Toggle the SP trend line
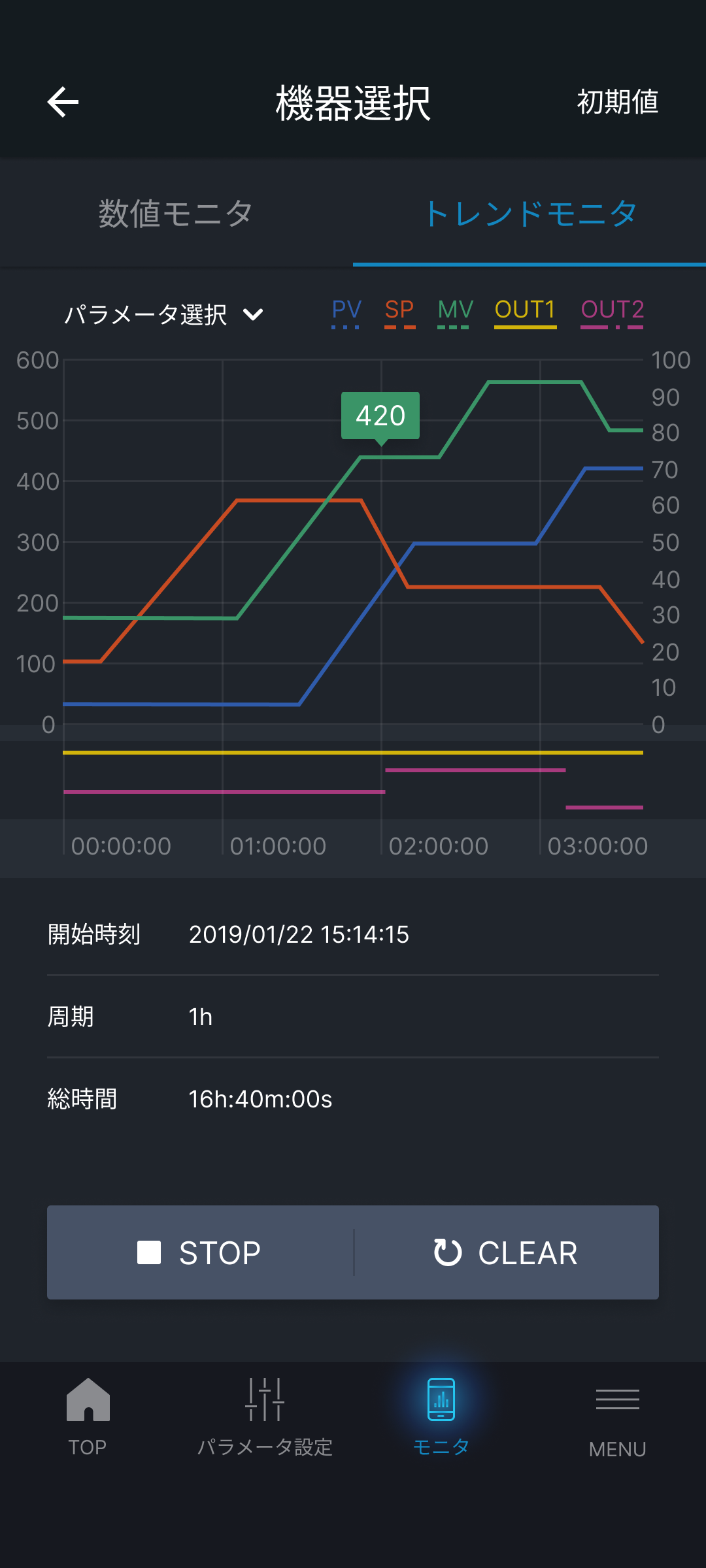The image size is (706, 1568). (399, 312)
